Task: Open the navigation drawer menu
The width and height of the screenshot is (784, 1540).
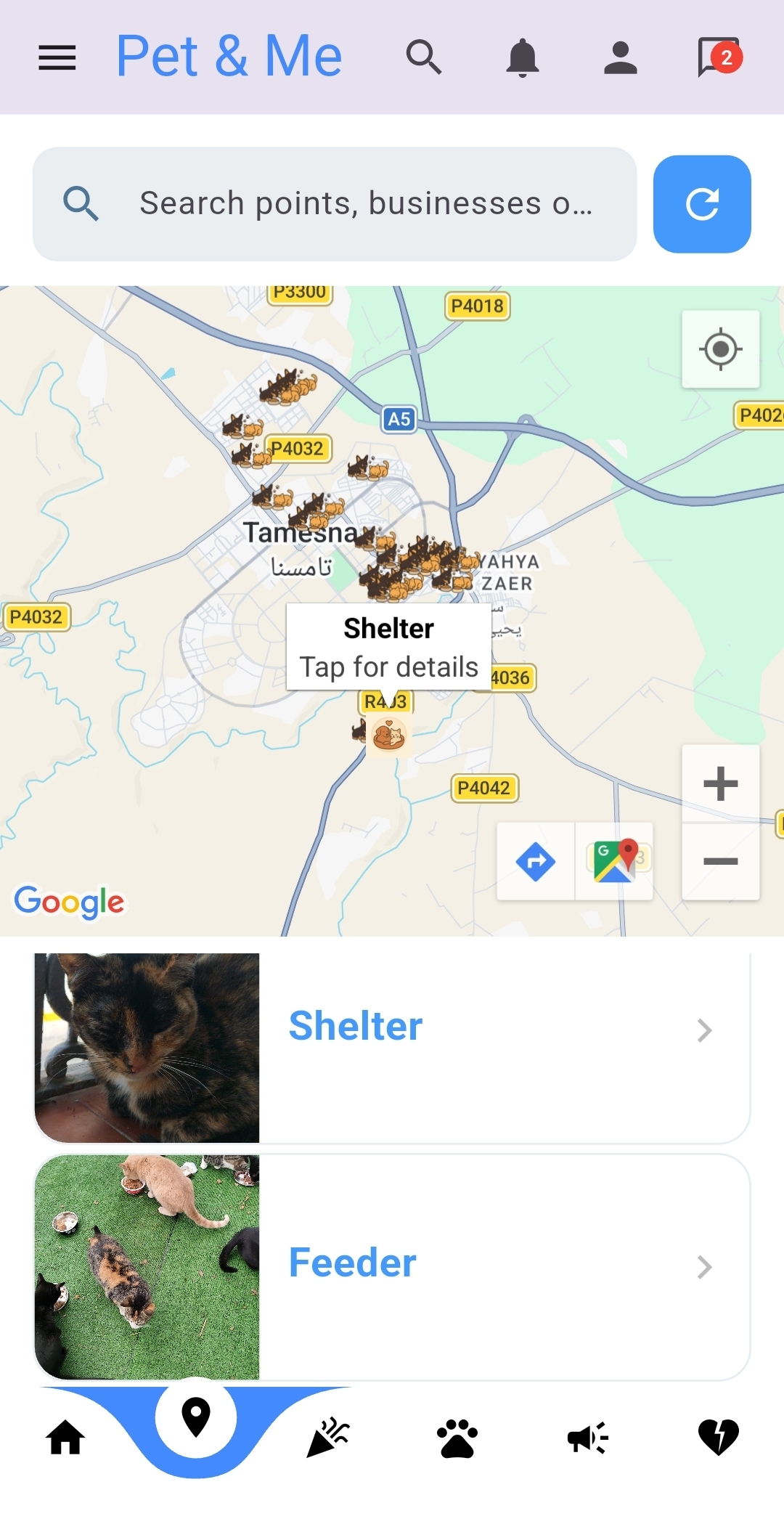Action: pyautogui.click(x=57, y=58)
